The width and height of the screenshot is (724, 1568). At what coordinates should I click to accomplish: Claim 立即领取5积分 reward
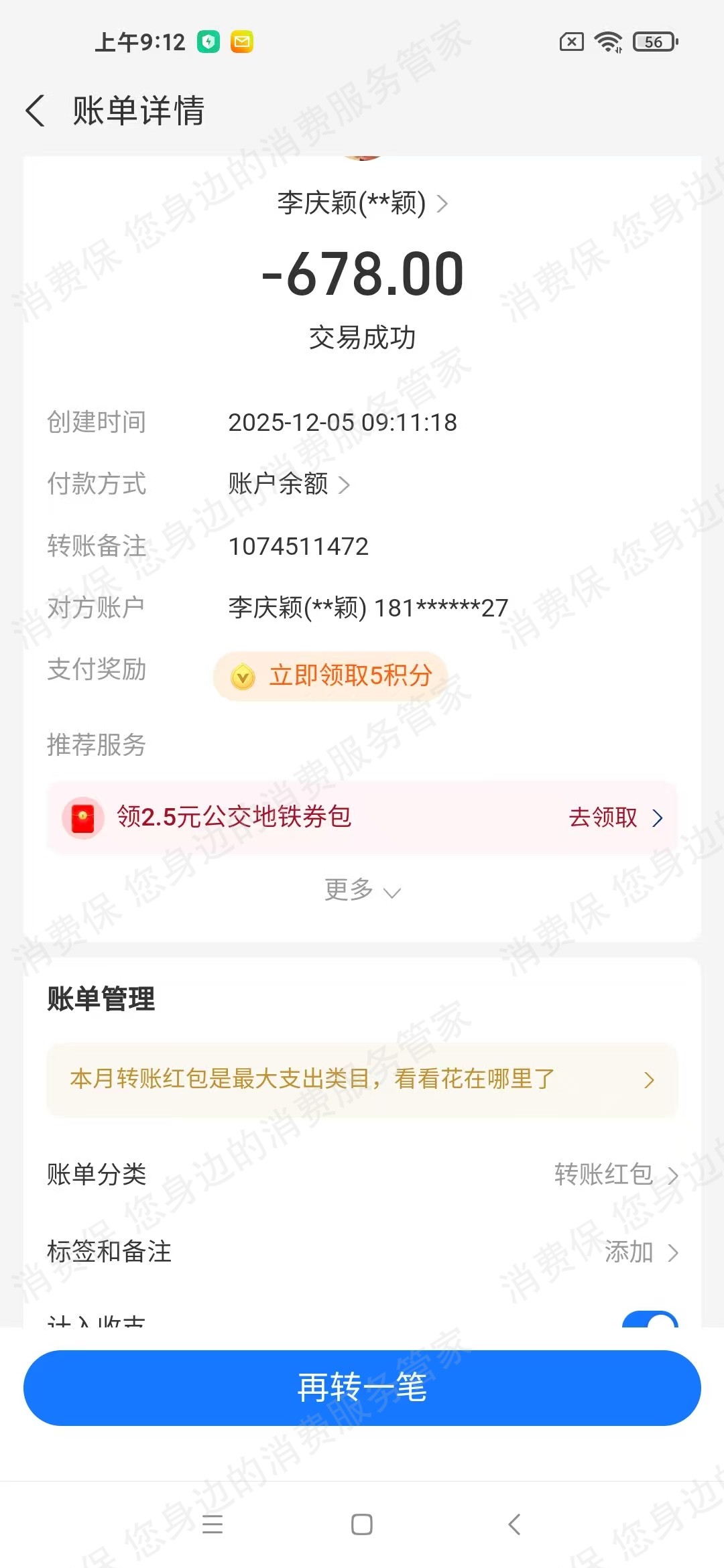[x=331, y=676]
